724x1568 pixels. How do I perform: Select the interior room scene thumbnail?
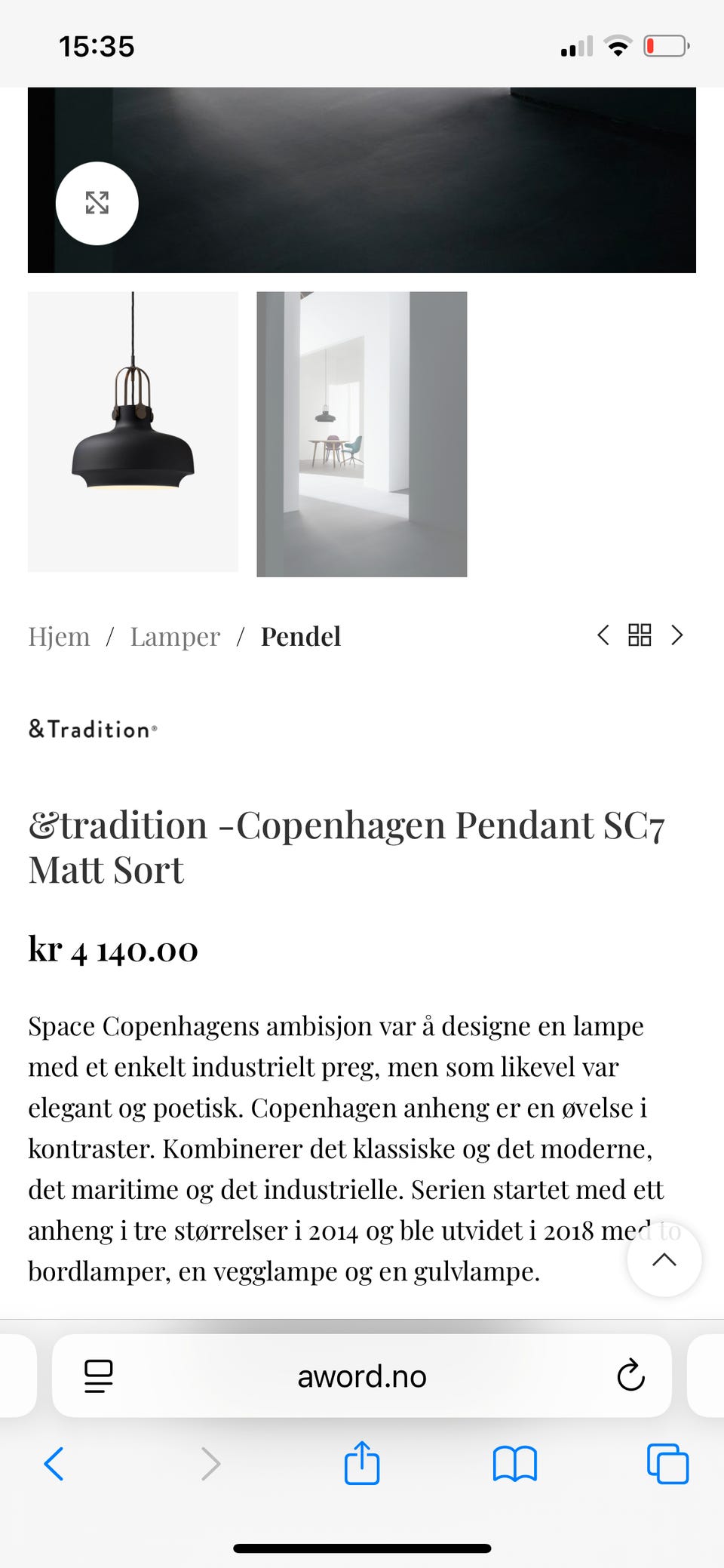click(361, 433)
